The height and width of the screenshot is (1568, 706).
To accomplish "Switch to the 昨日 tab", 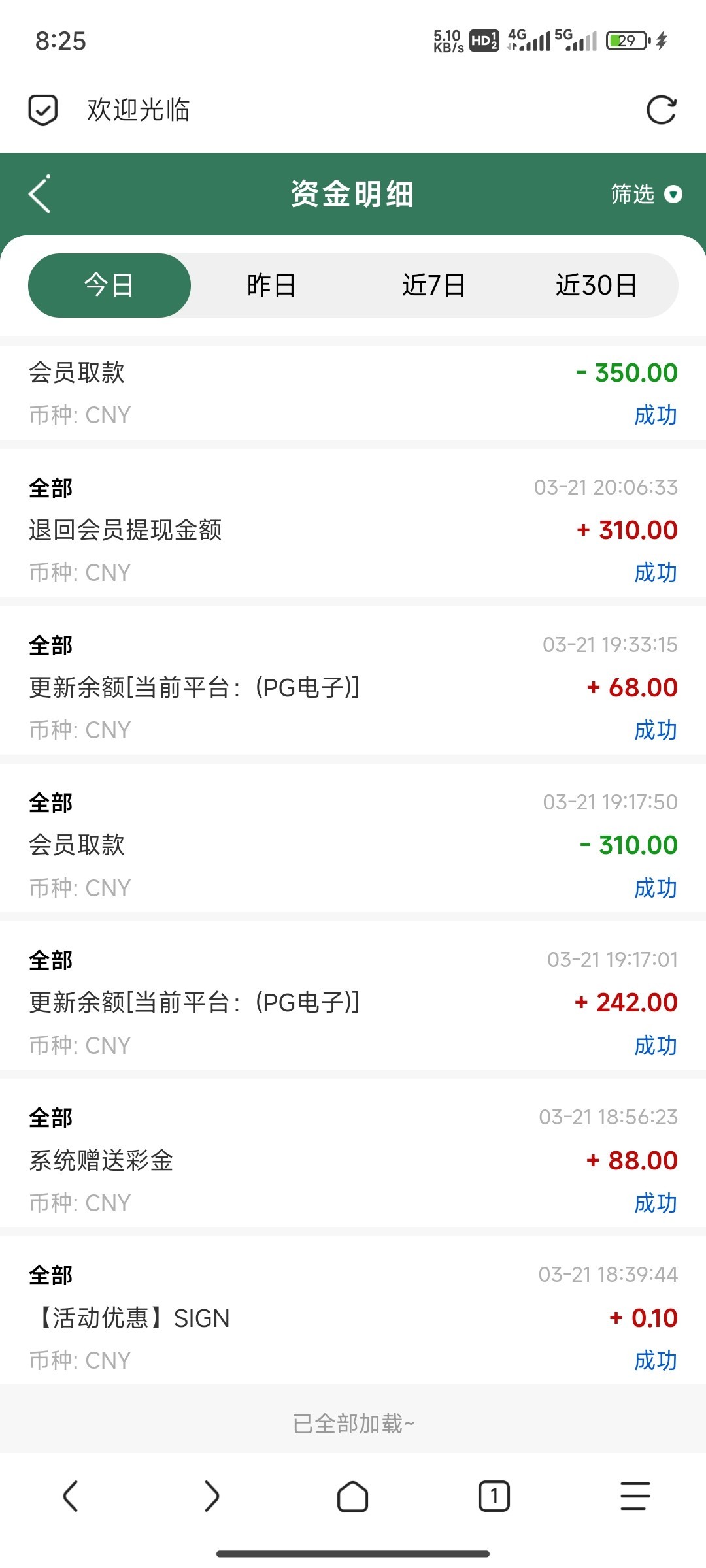I will click(x=271, y=286).
